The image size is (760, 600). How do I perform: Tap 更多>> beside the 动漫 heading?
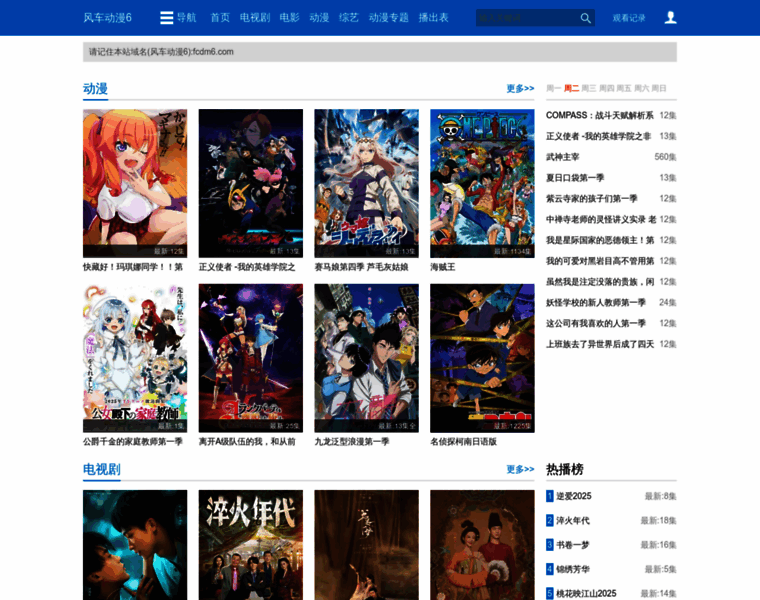coord(520,88)
